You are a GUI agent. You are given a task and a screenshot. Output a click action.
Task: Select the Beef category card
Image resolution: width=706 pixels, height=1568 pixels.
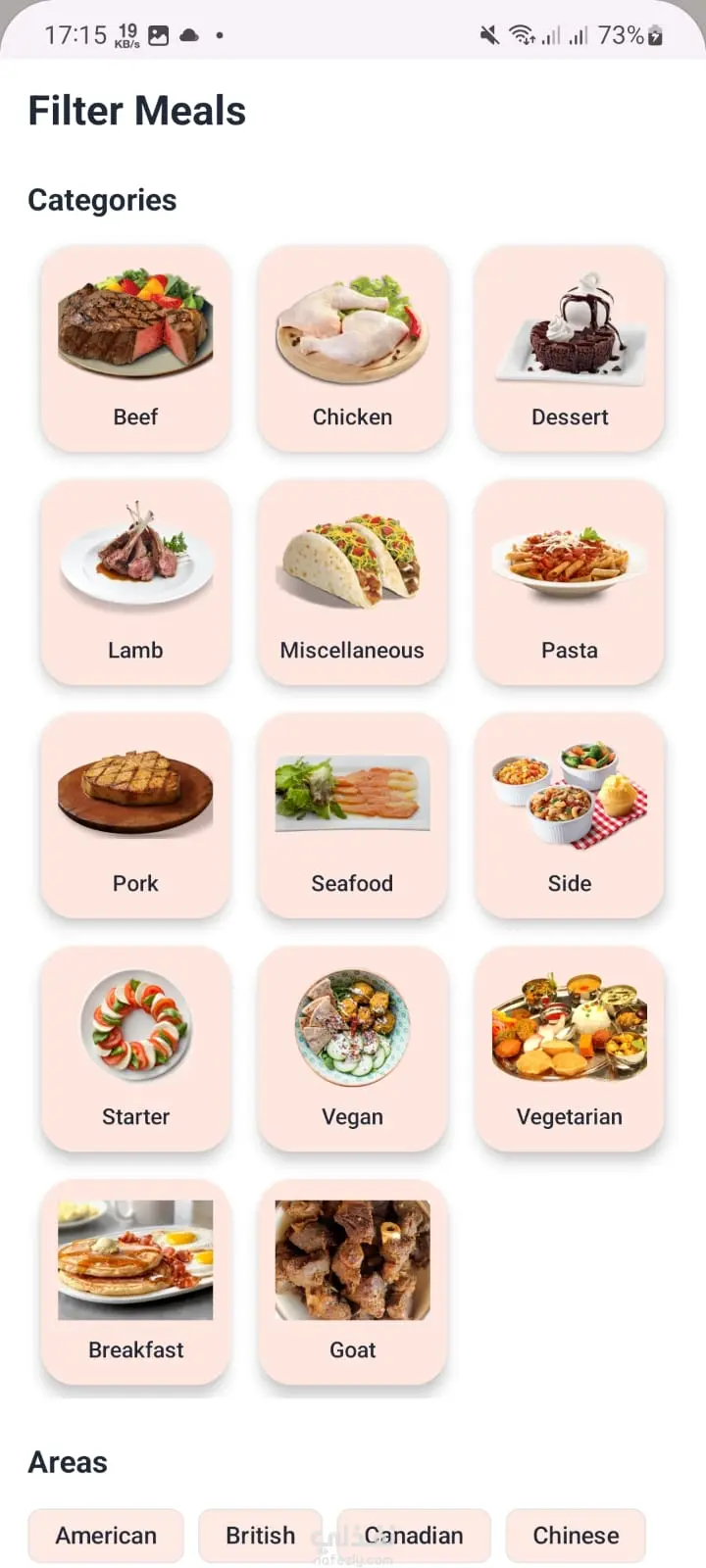(x=135, y=349)
